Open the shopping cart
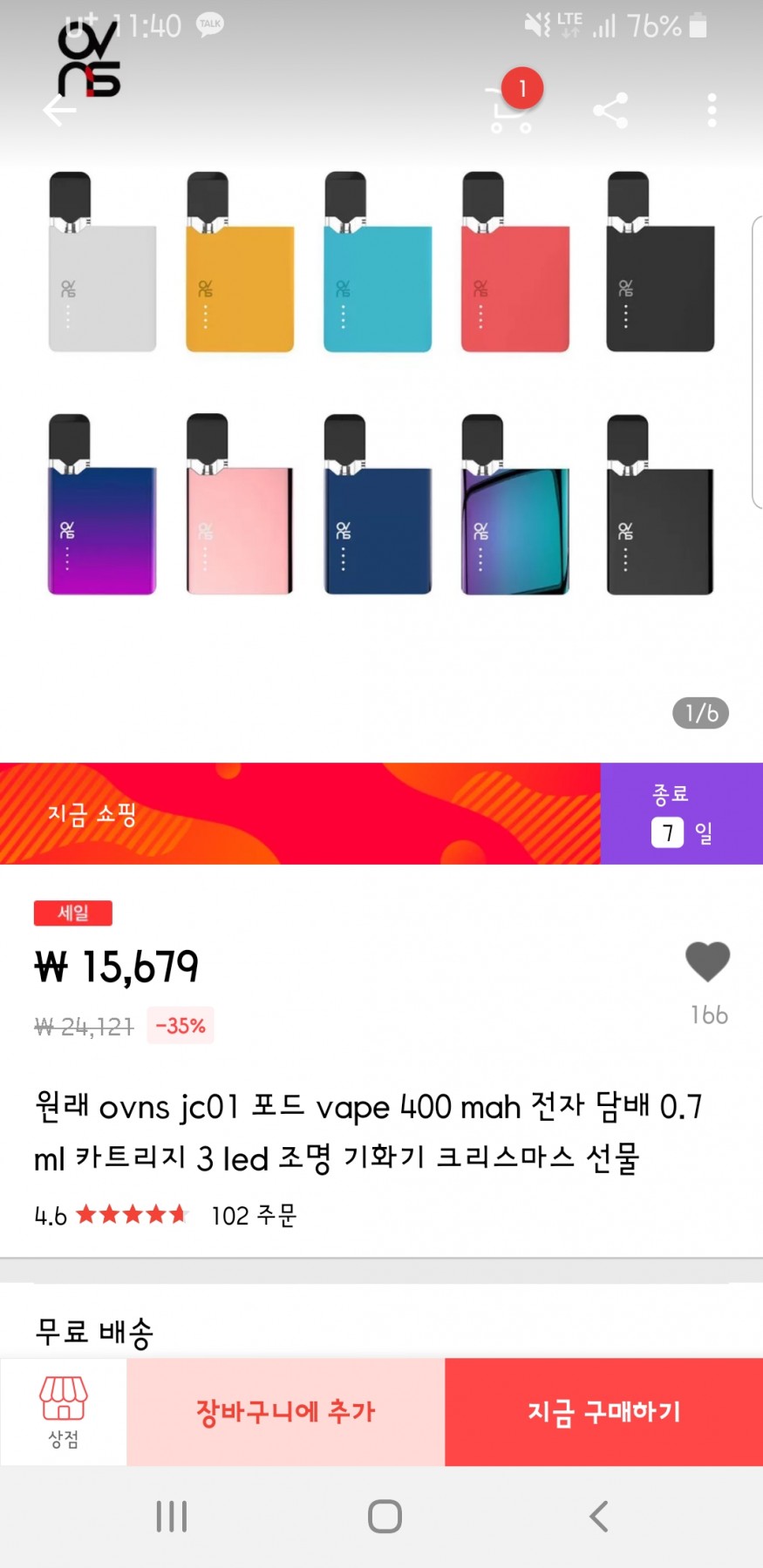Screen dimensions: 763x1568 coord(511,111)
